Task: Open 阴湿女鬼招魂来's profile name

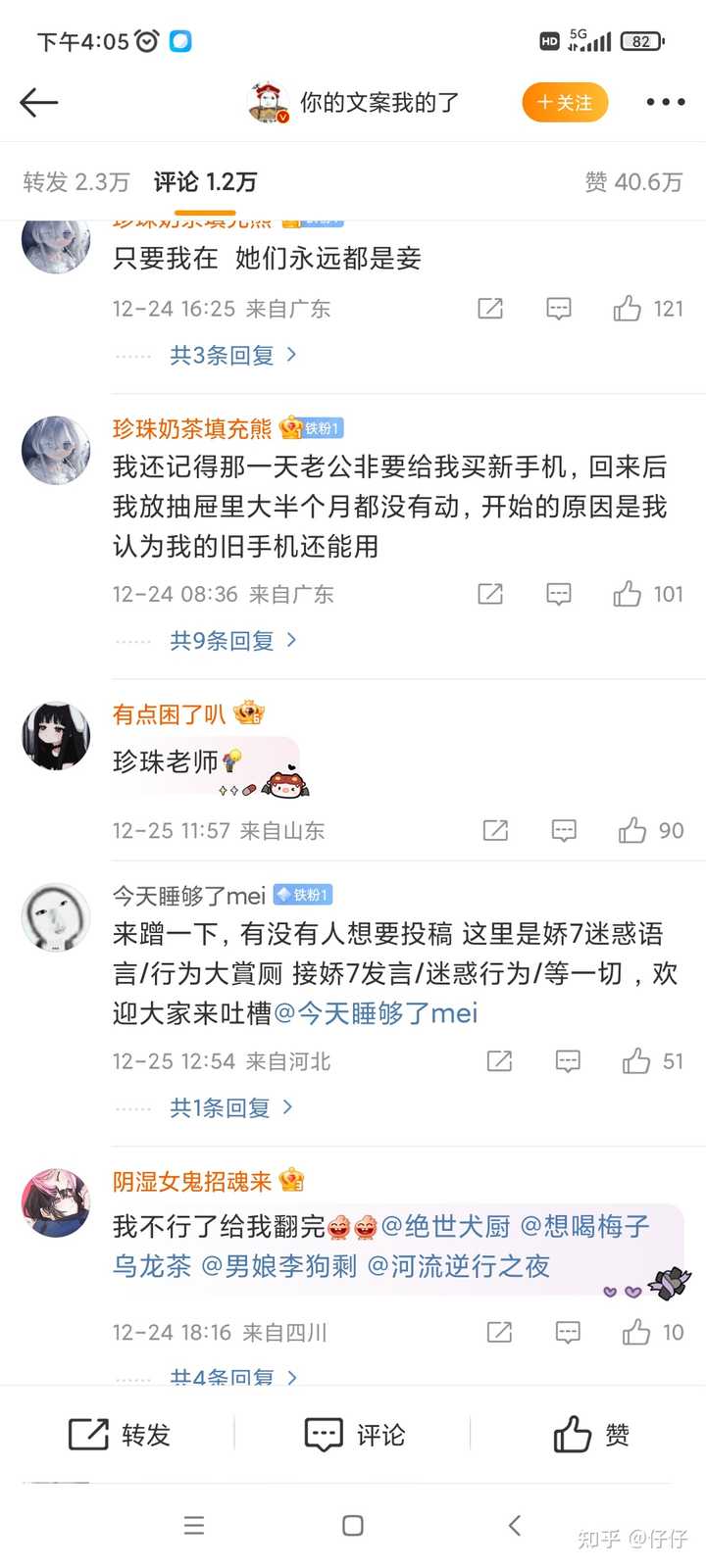Action: pyautogui.click(x=191, y=1182)
